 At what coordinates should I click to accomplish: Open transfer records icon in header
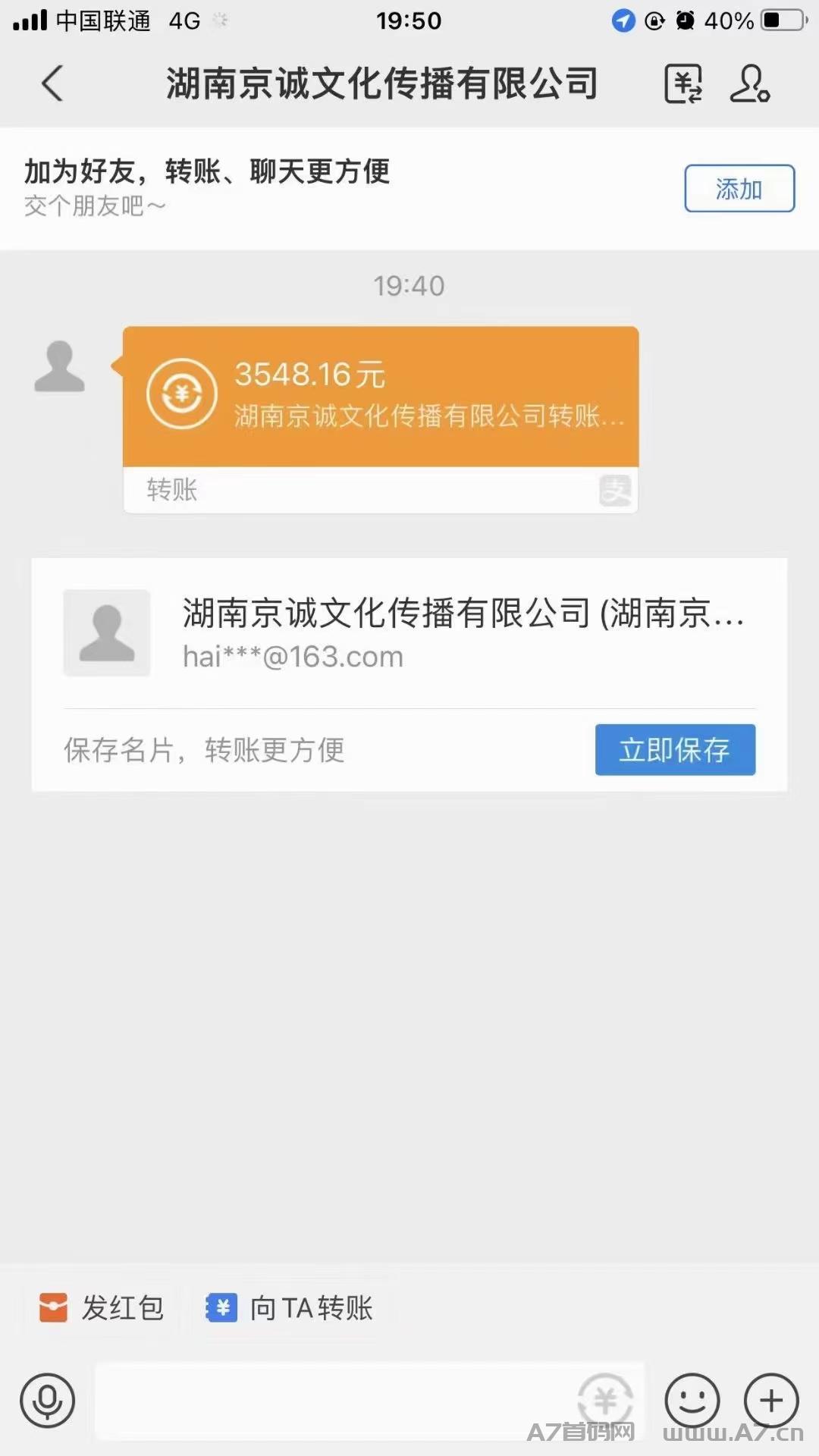[x=683, y=83]
